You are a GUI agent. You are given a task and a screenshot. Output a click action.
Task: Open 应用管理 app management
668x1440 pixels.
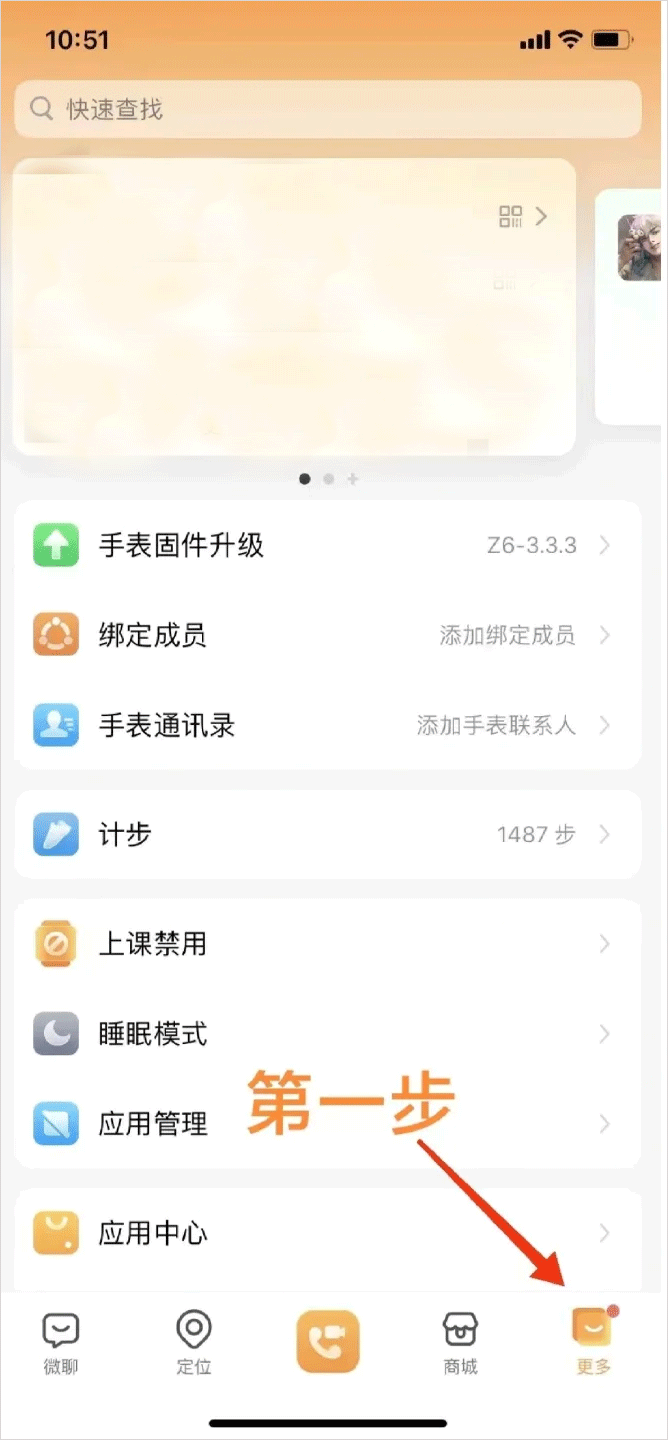point(327,1123)
